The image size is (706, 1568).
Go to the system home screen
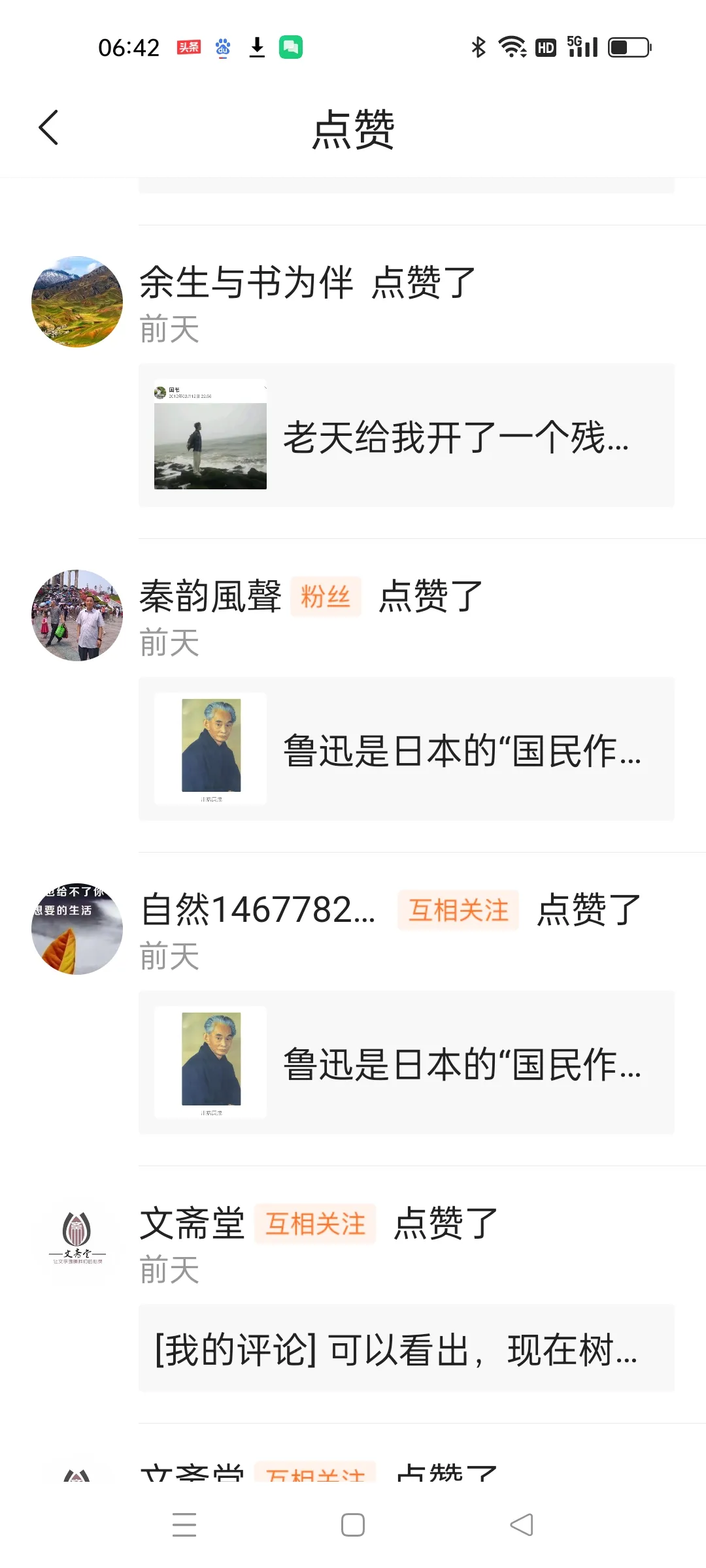click(x=353, y=1526)
